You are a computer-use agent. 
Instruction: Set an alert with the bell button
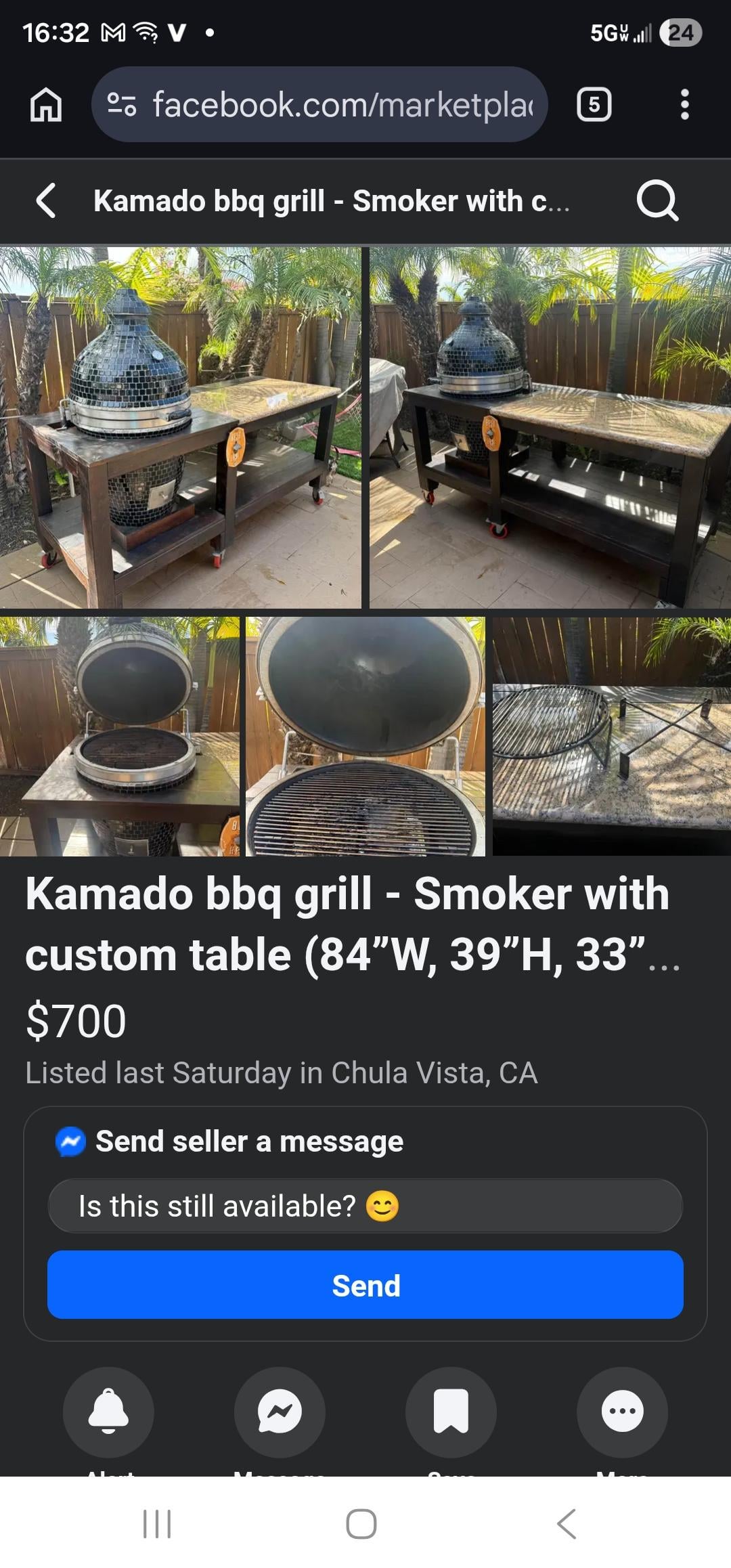tap(108, 1412)
